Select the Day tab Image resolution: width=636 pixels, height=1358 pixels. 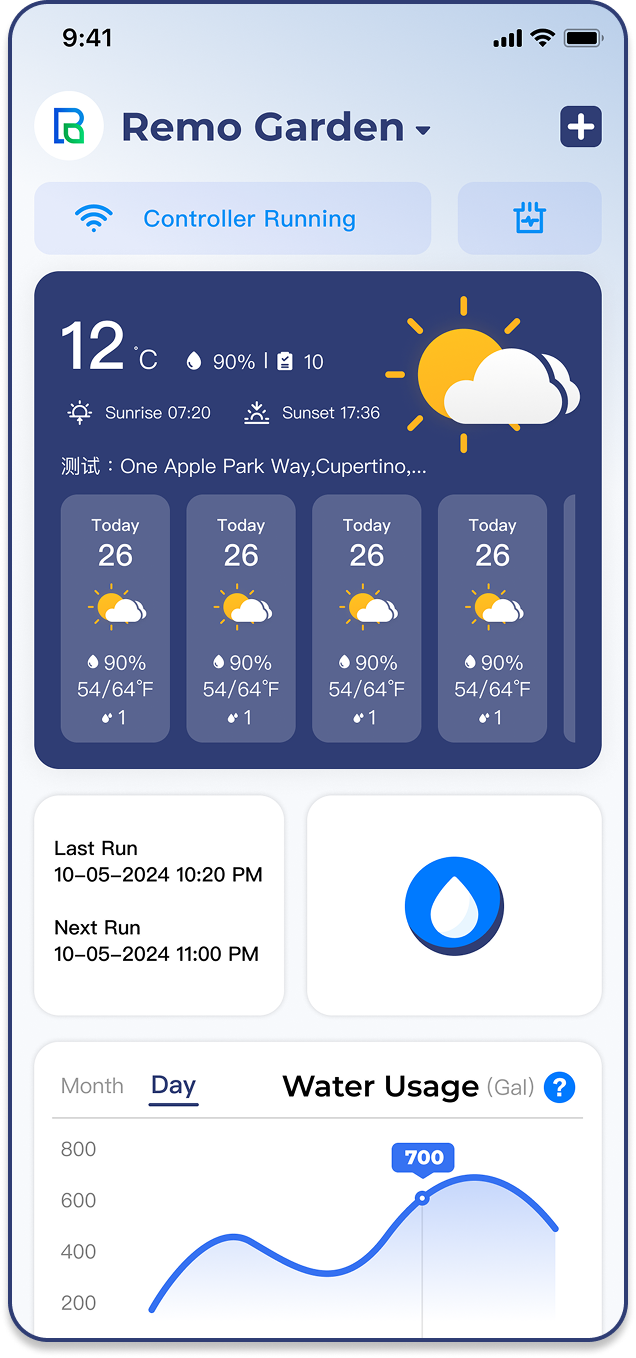[173, 1086]
